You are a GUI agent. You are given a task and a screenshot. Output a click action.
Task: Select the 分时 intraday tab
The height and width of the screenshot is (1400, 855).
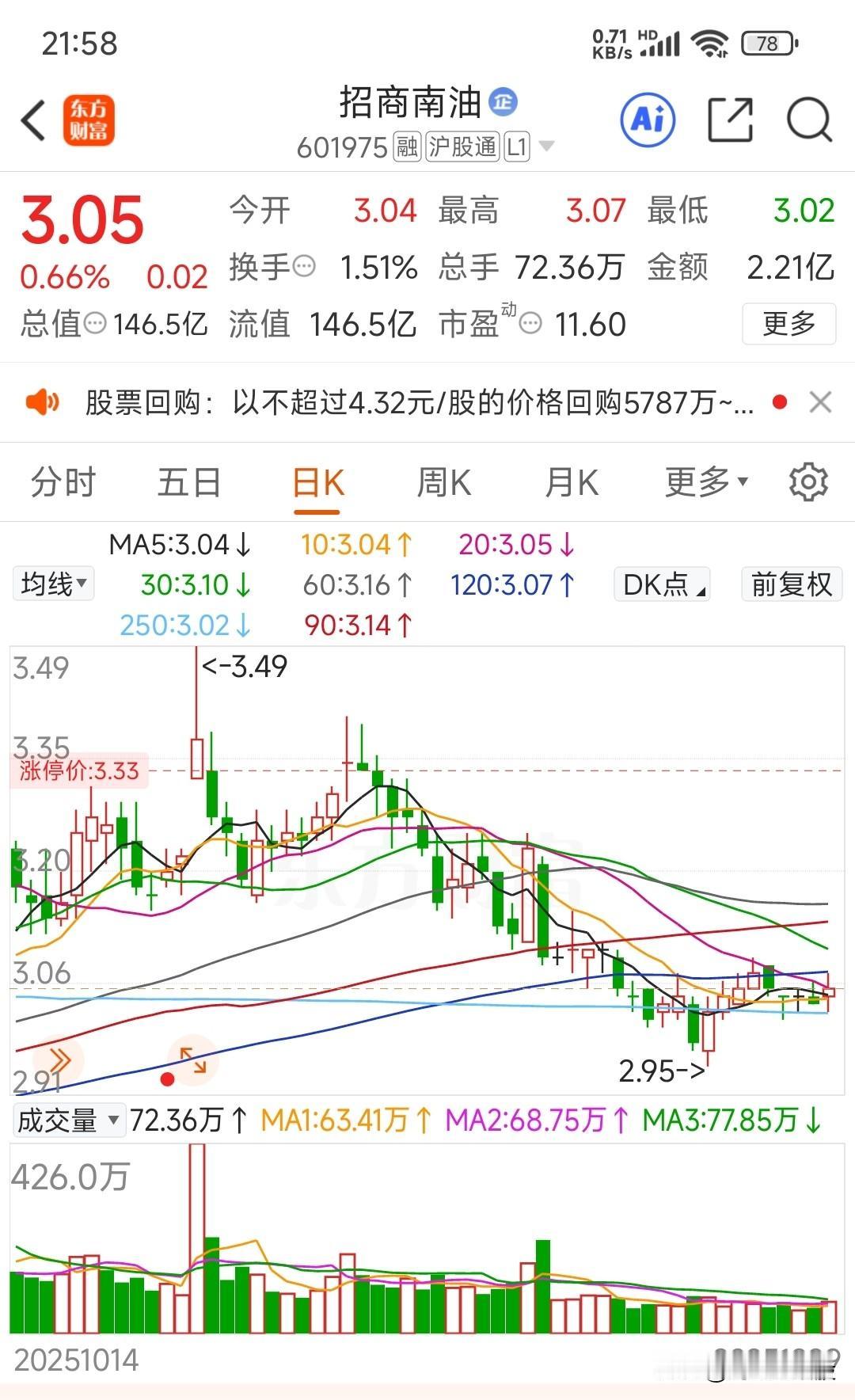pyautogui.click(x=62, y=481)
